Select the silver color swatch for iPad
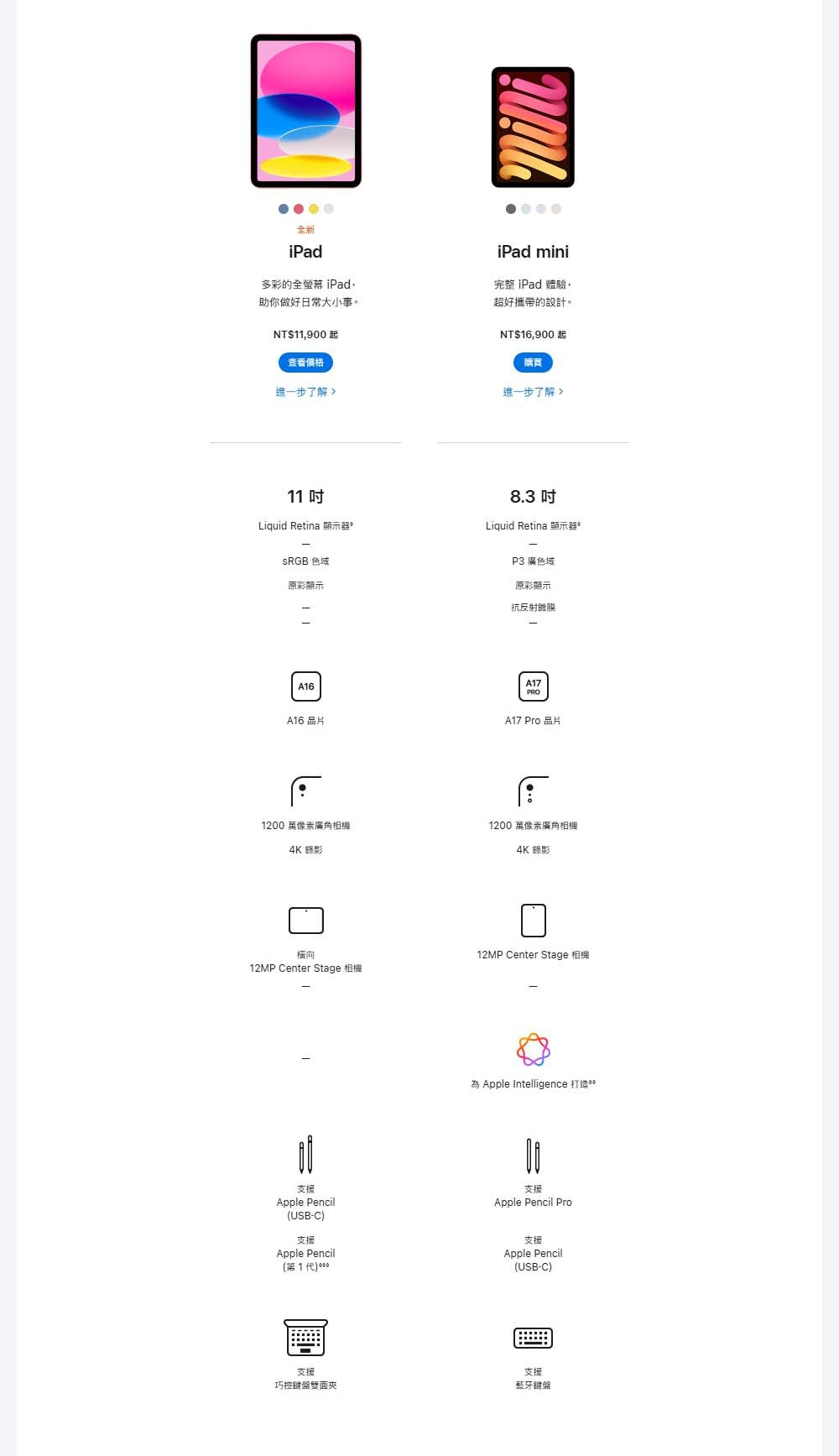This screenshot has height=1456, width=839. [329, 209]
